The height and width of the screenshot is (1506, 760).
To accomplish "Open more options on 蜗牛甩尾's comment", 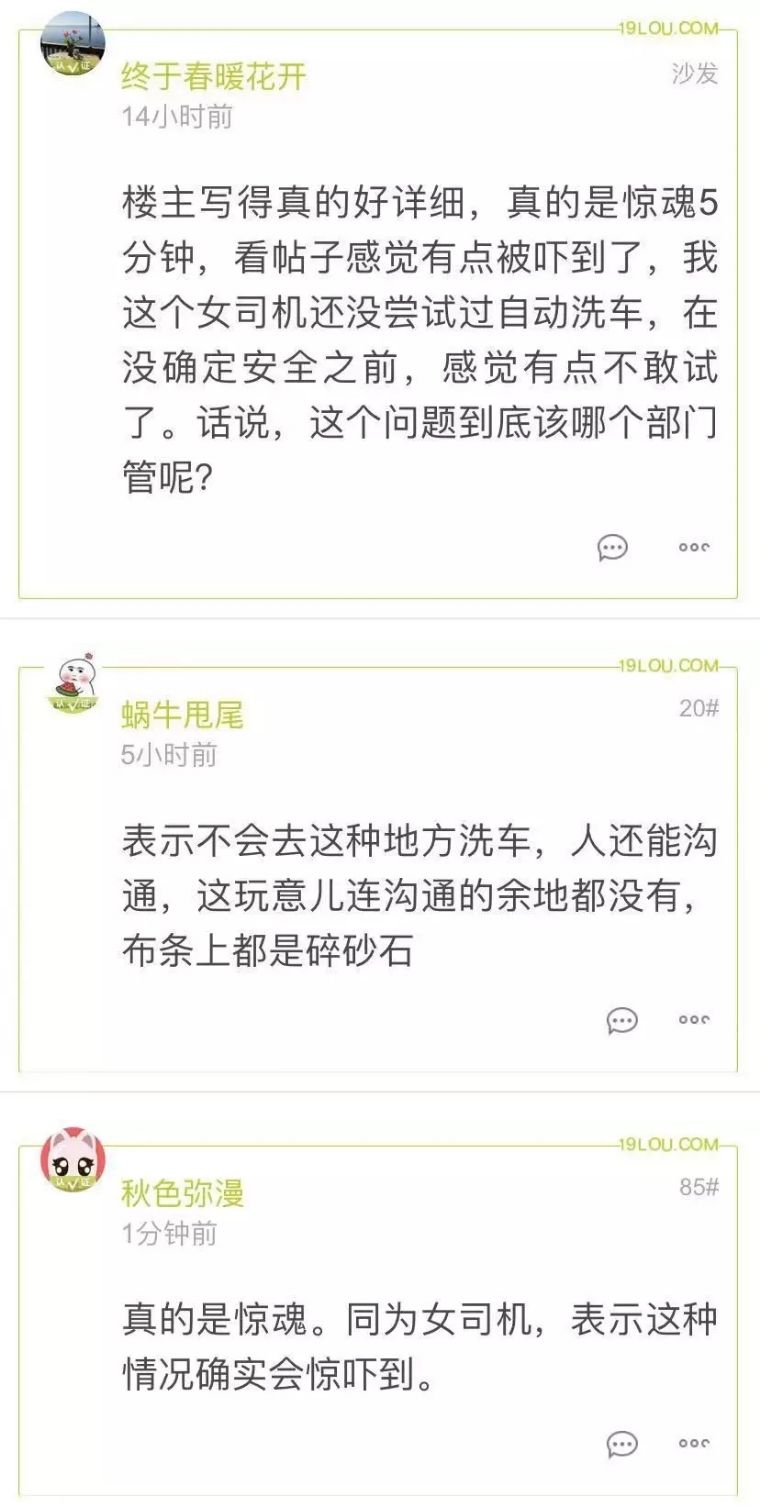I will pyautogui.click(x=693, y=1019).
